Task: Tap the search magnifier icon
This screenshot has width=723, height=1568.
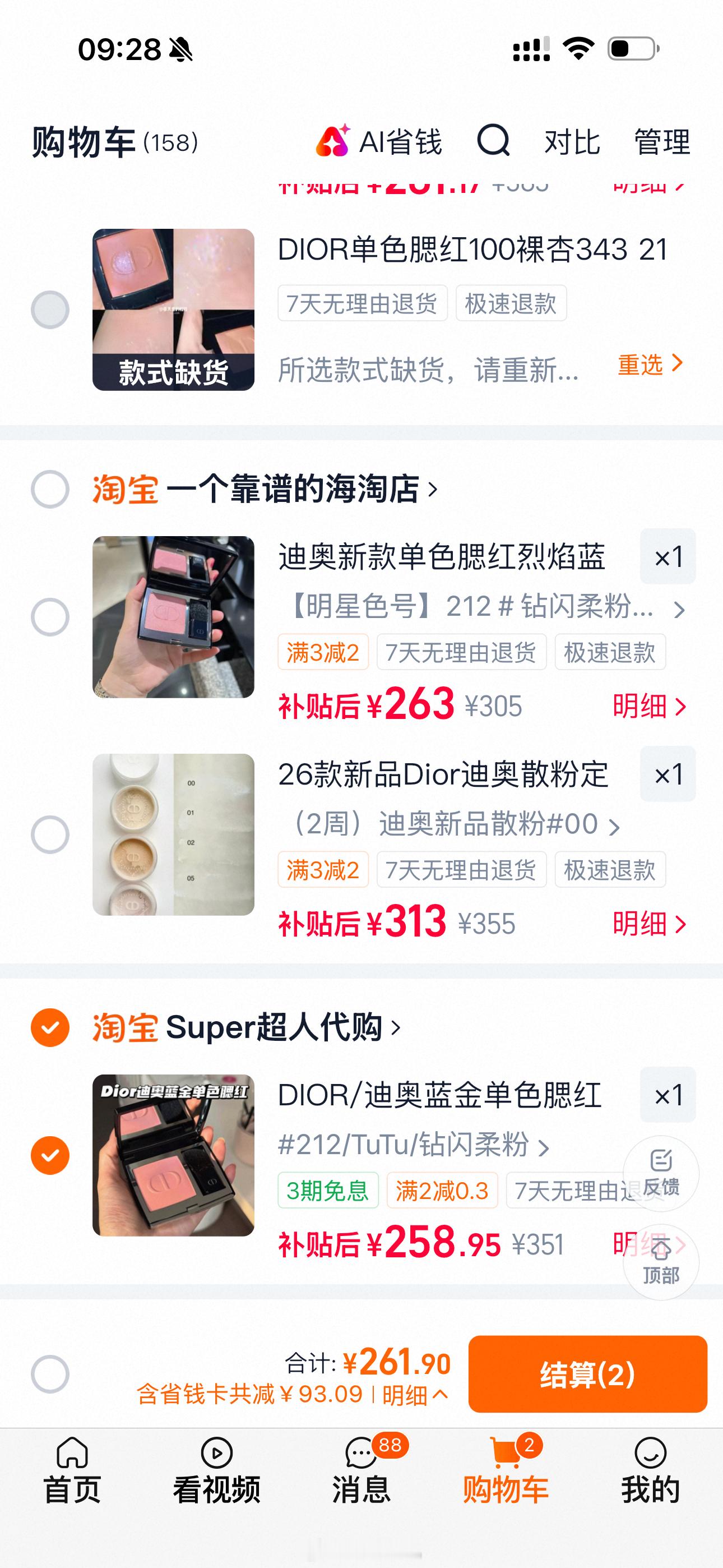Action: click(493, 141)
